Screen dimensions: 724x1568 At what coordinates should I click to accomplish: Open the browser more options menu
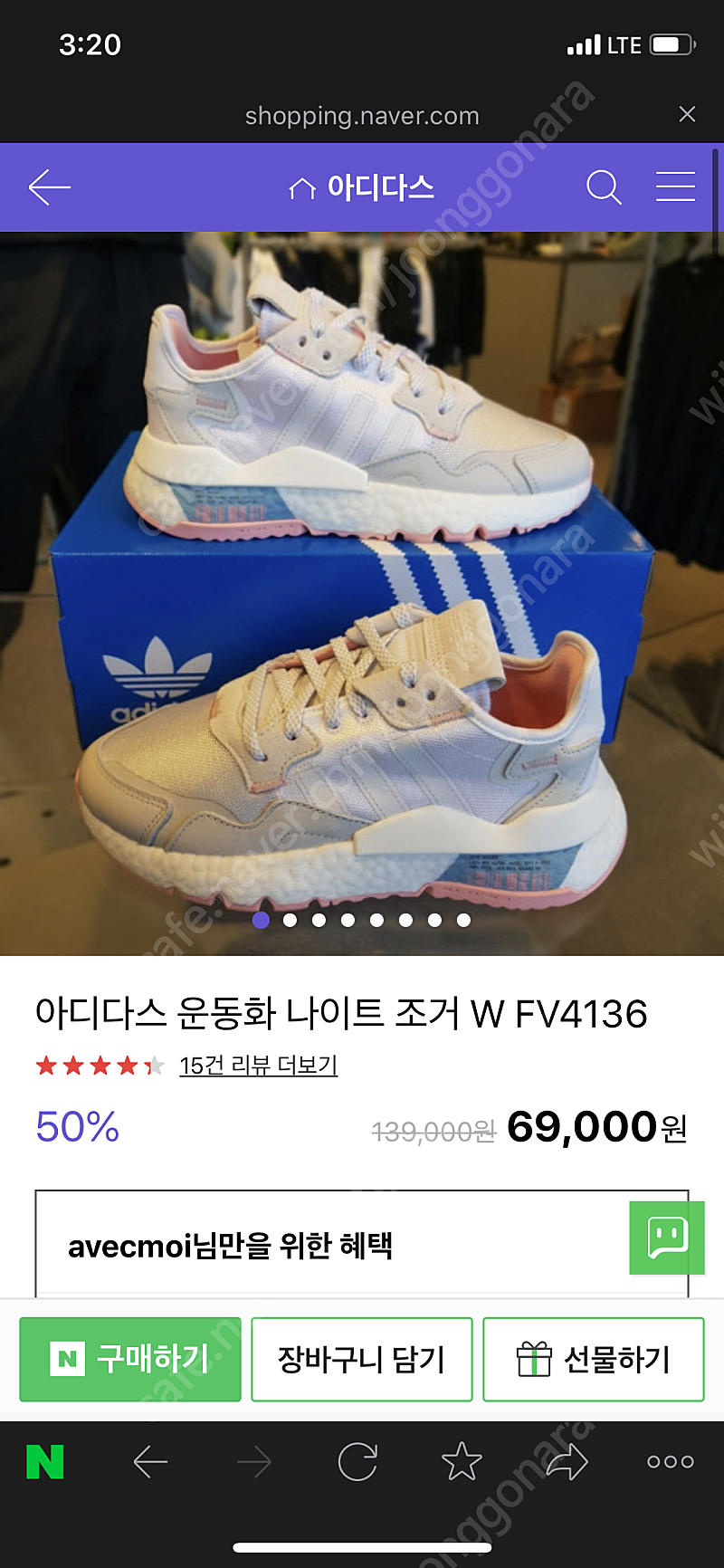[671, 1462]
